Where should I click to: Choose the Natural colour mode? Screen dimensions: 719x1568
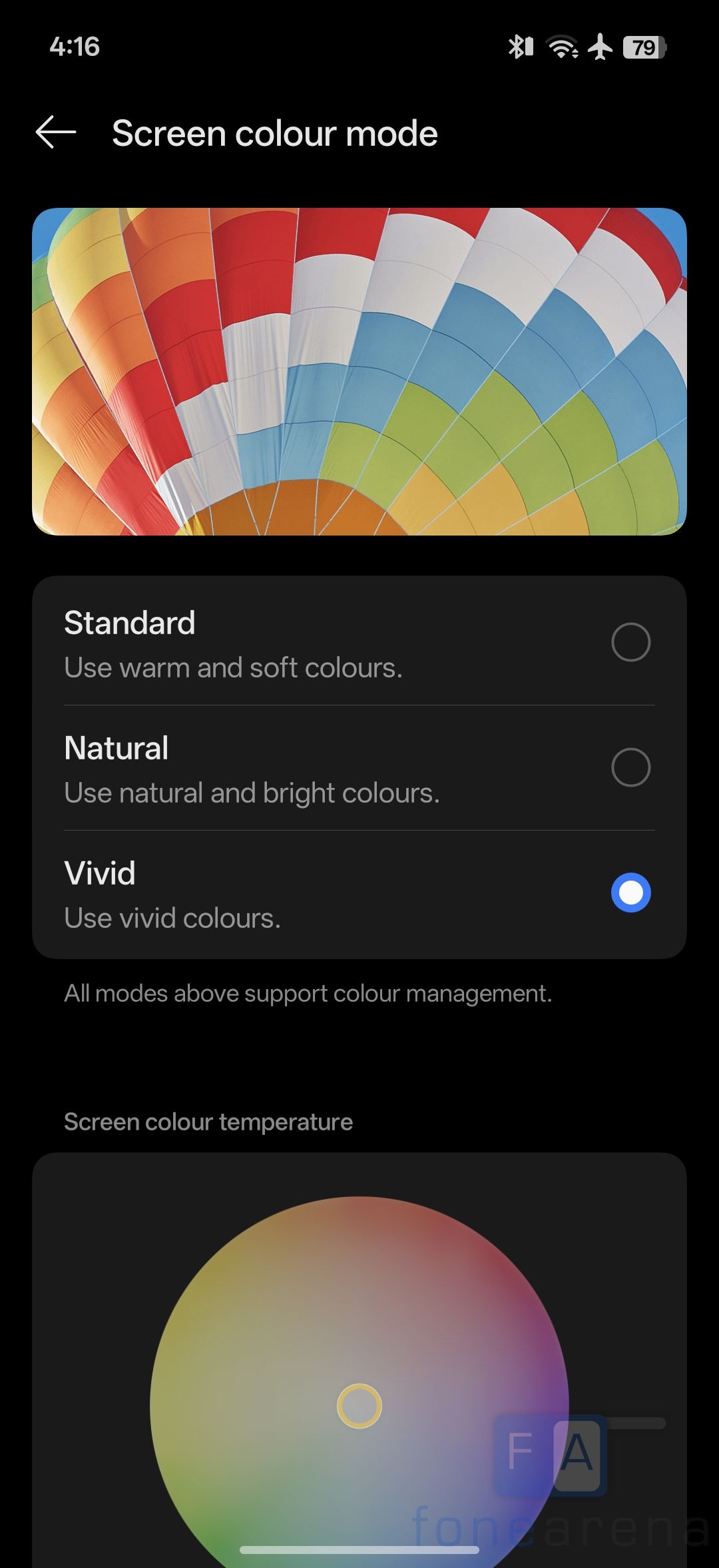pos(630,767)
